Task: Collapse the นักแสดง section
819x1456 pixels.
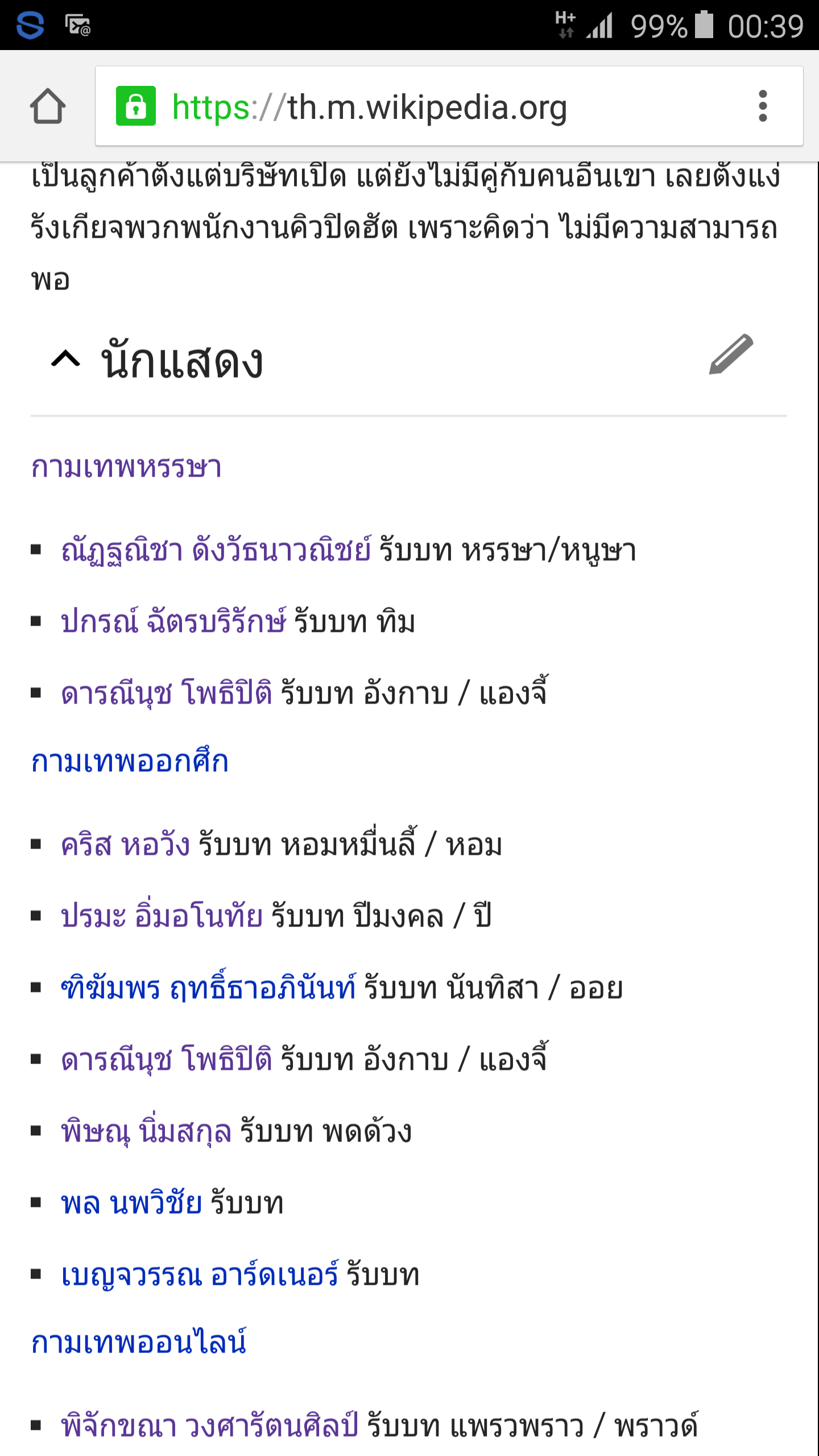Action: point(66,359)
